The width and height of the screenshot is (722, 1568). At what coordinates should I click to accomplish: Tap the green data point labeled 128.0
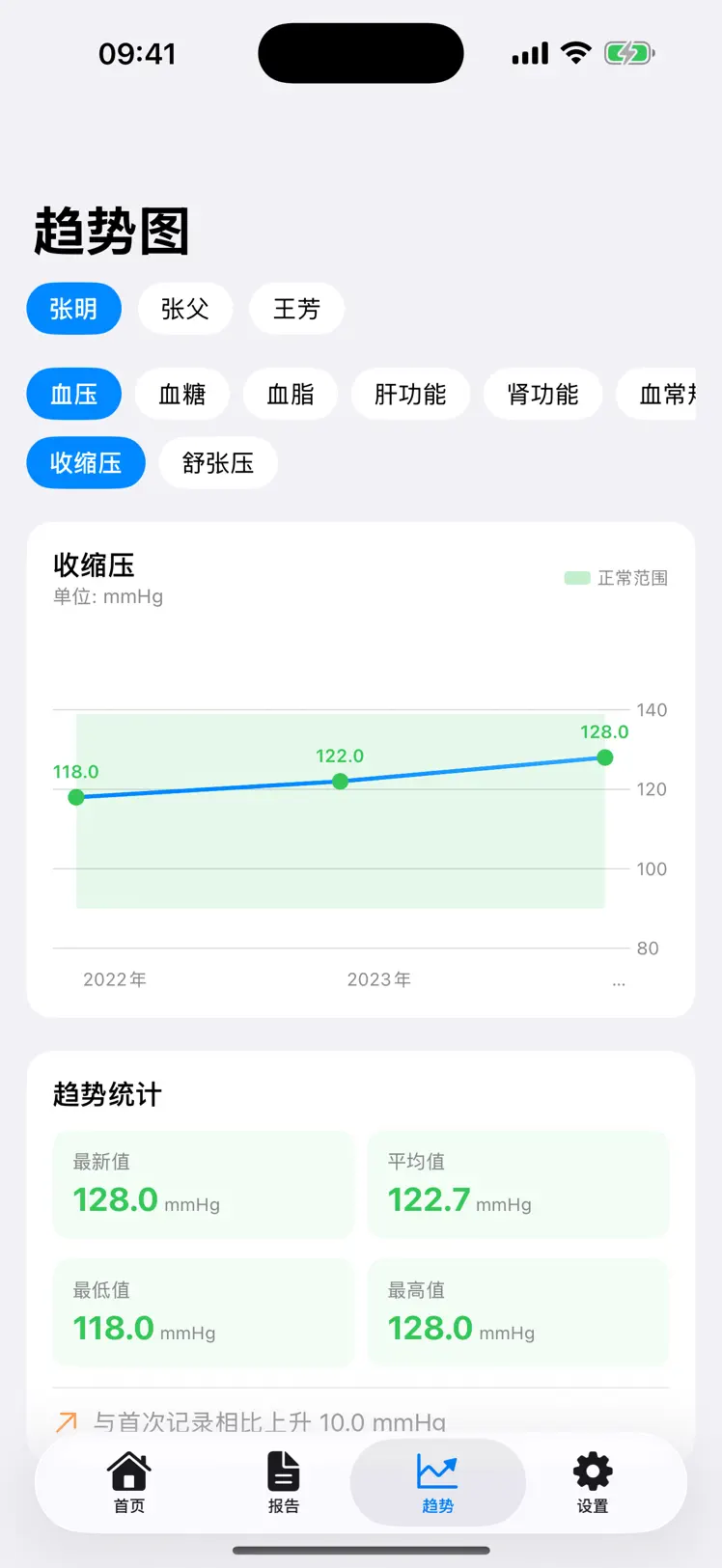[x=604, y=757]
